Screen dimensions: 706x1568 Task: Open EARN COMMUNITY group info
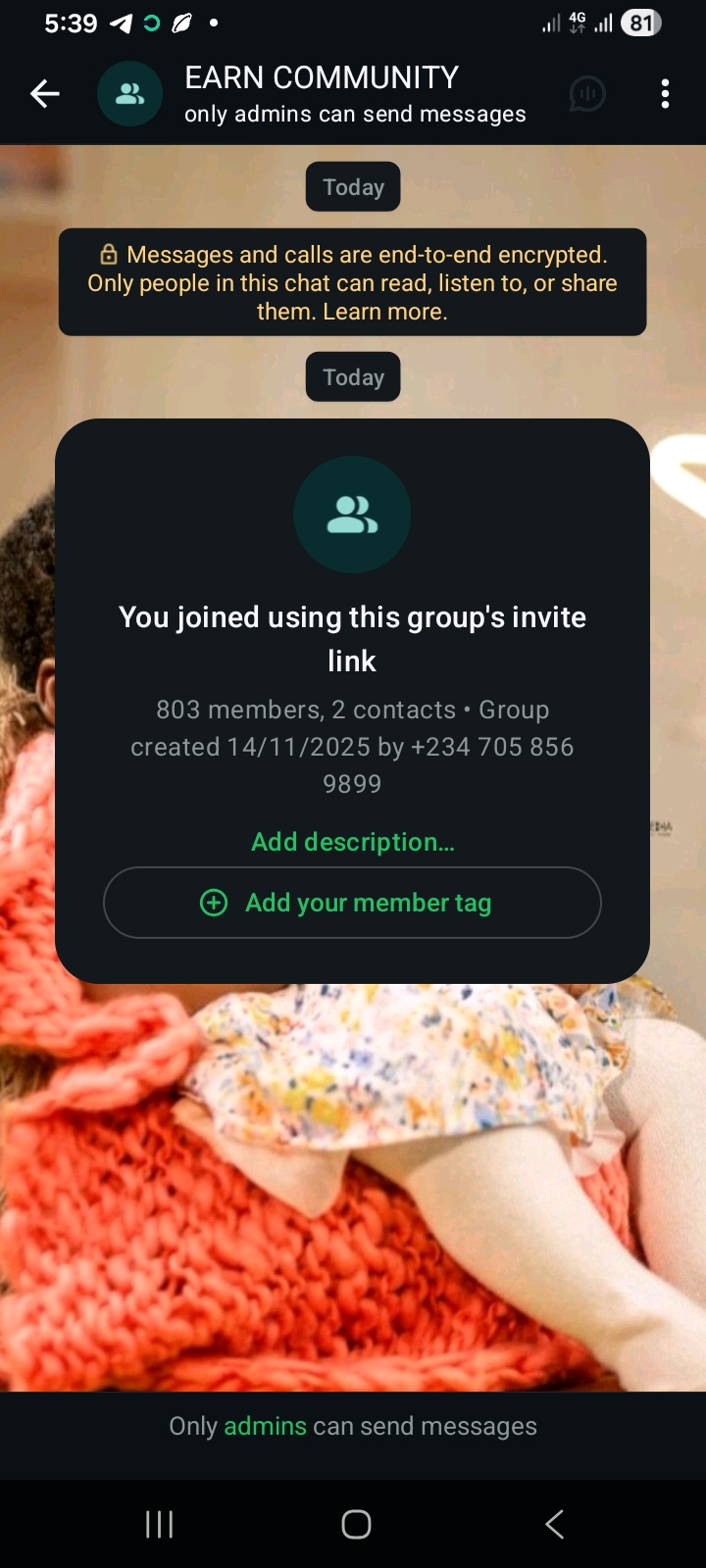[x=353, y=94]
